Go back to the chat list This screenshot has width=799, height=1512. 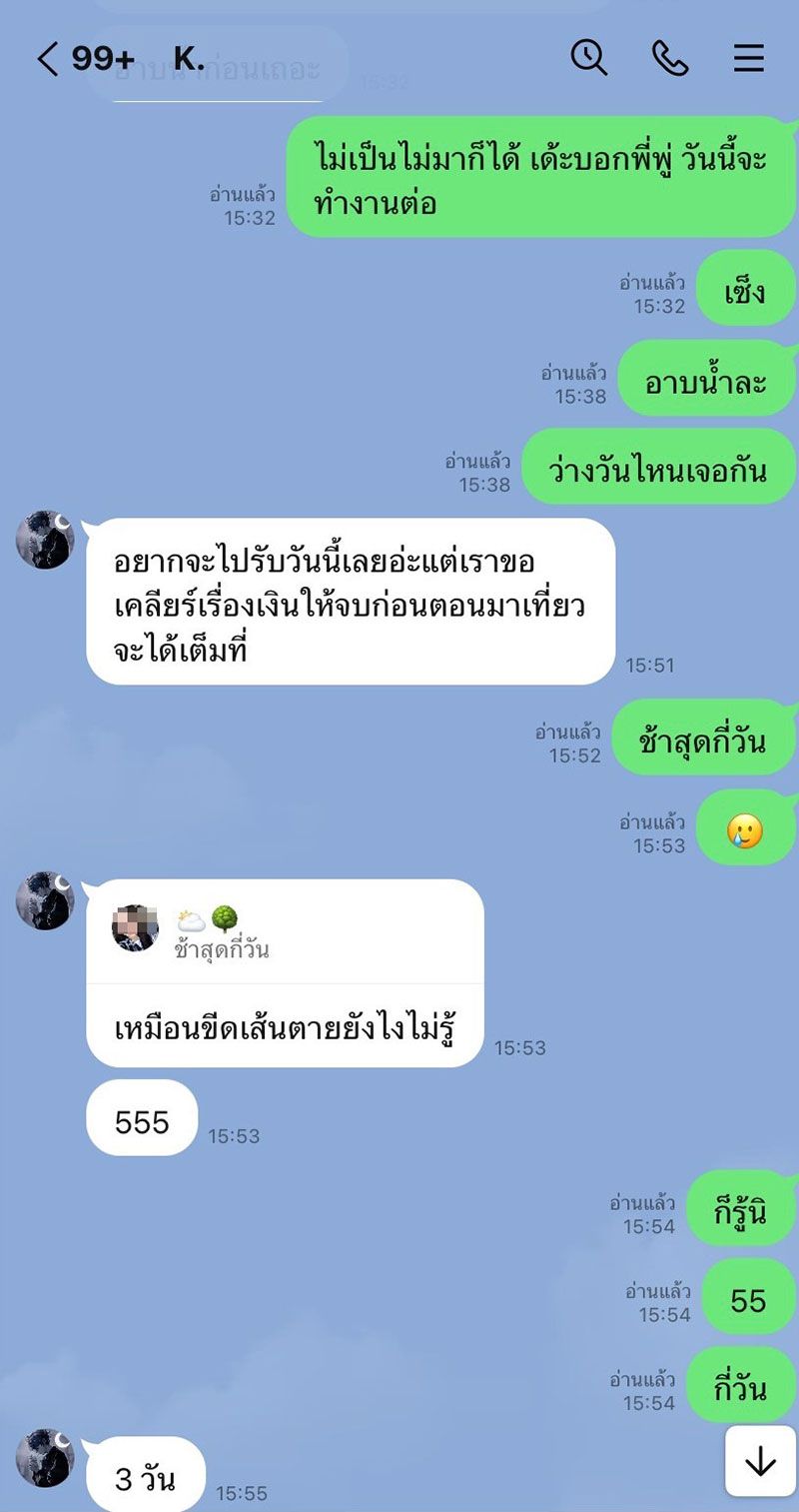(x=47, y=59)
